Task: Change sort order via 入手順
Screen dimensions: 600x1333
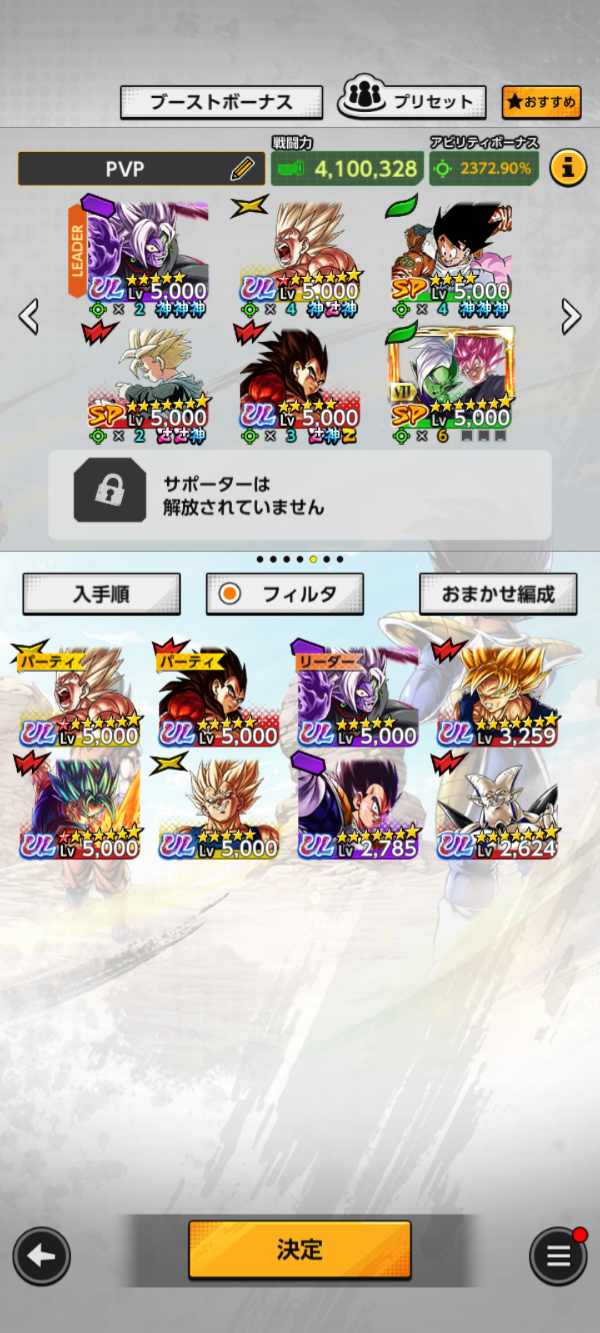Action: [101, 594]
